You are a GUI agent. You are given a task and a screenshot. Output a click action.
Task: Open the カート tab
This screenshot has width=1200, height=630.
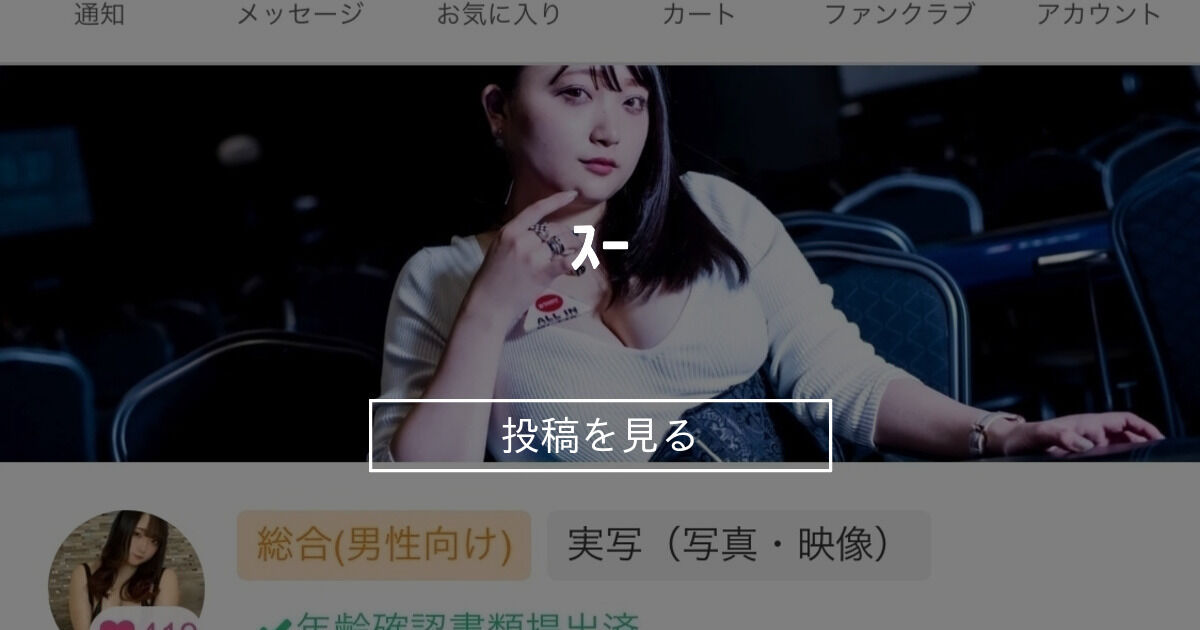coord(699,15)
